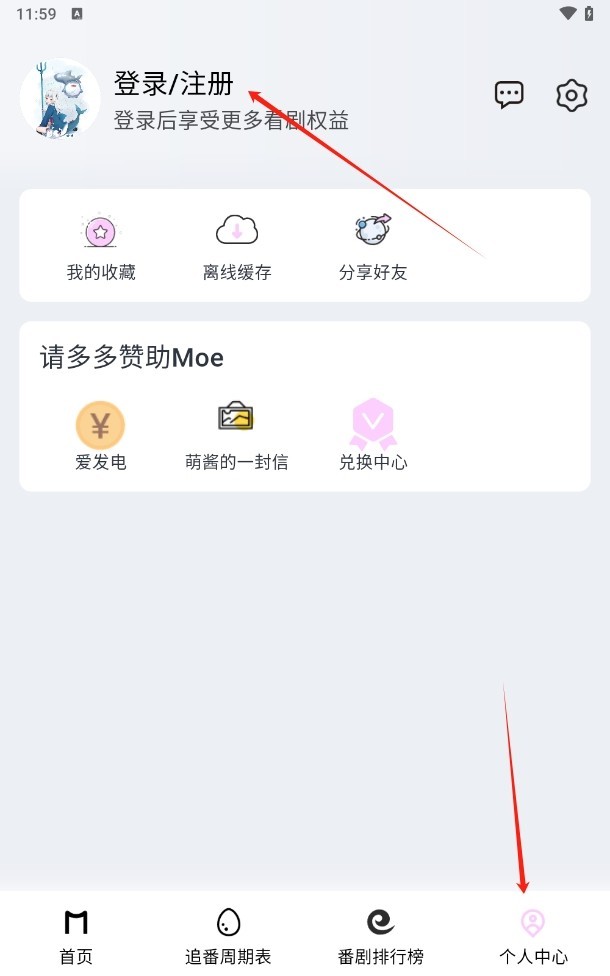
Task: Open the messages chat bubble icon
Action: [509, 95]
